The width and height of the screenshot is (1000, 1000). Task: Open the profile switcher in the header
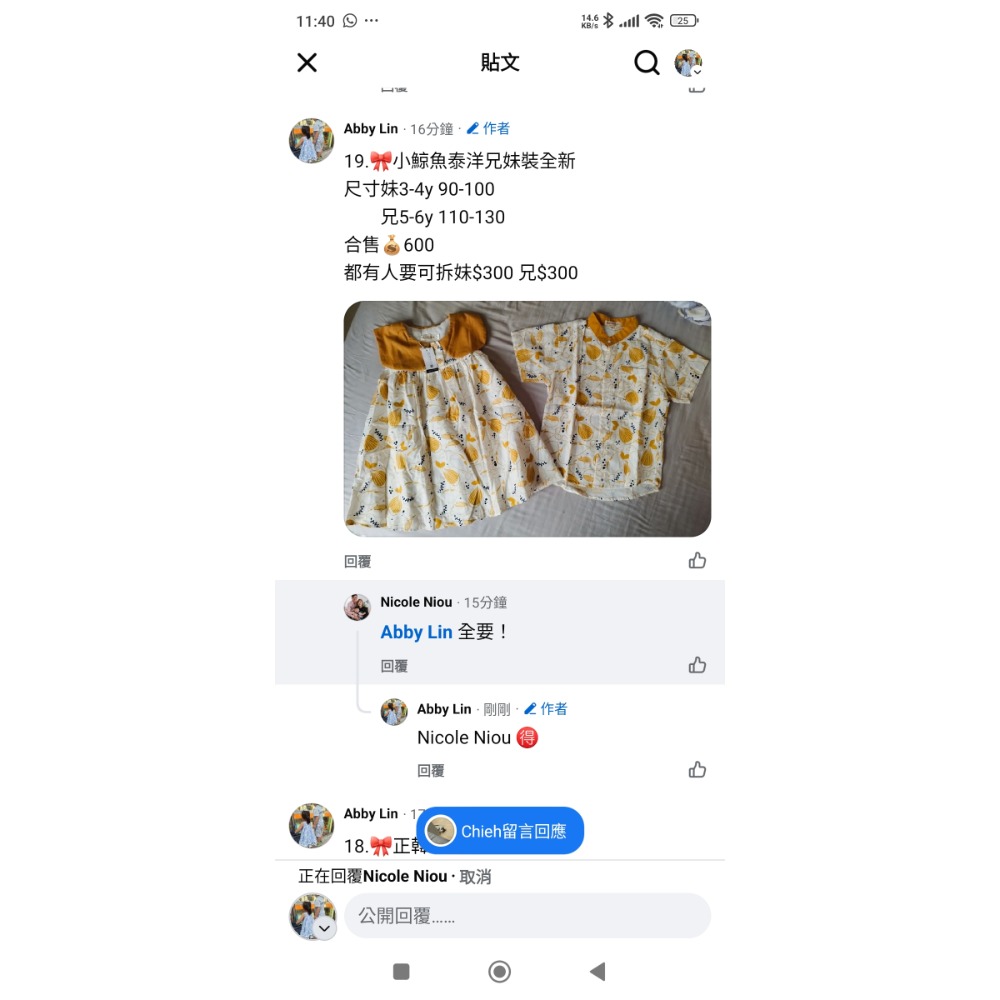point(688,63)
